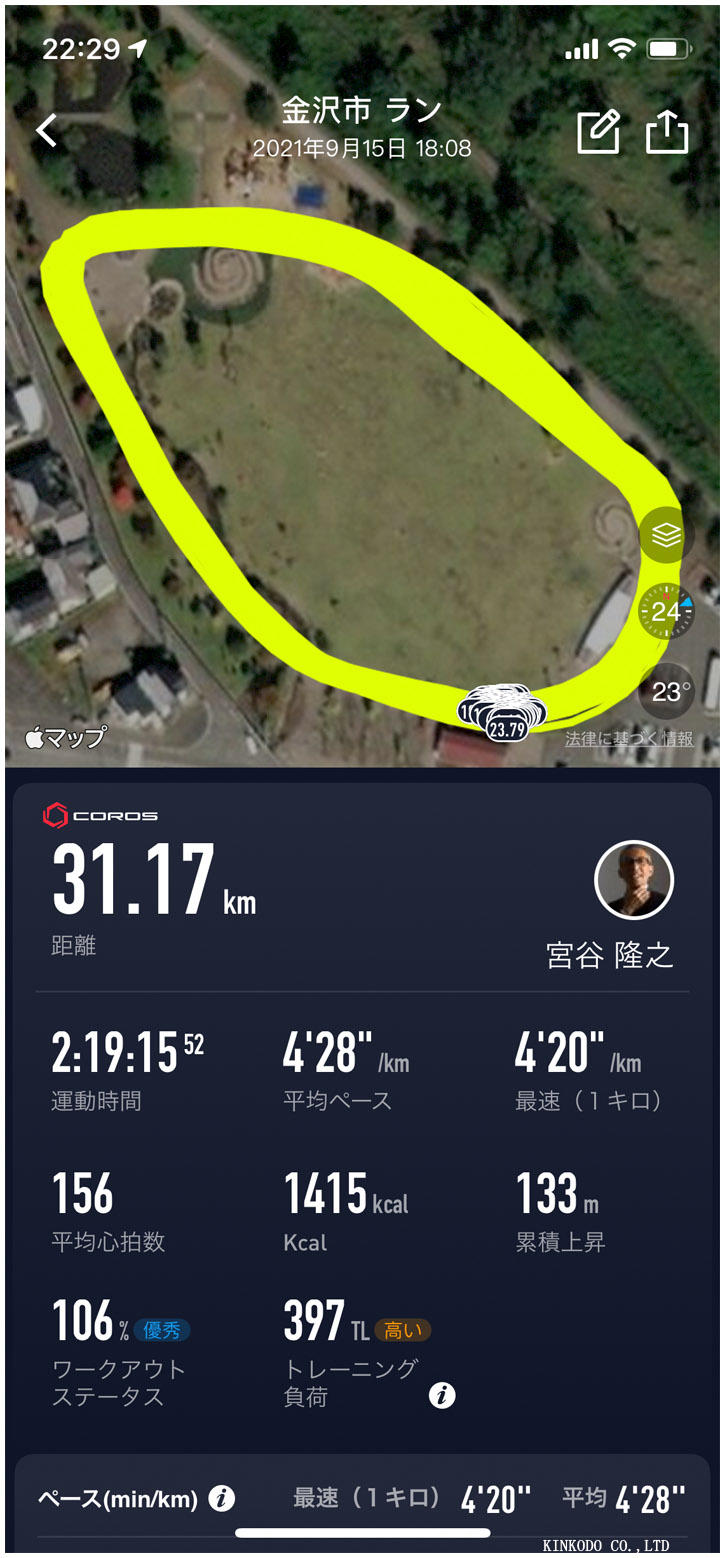Open the 法律に基づく情報 link
The image size is (725, 1558).
629,740
